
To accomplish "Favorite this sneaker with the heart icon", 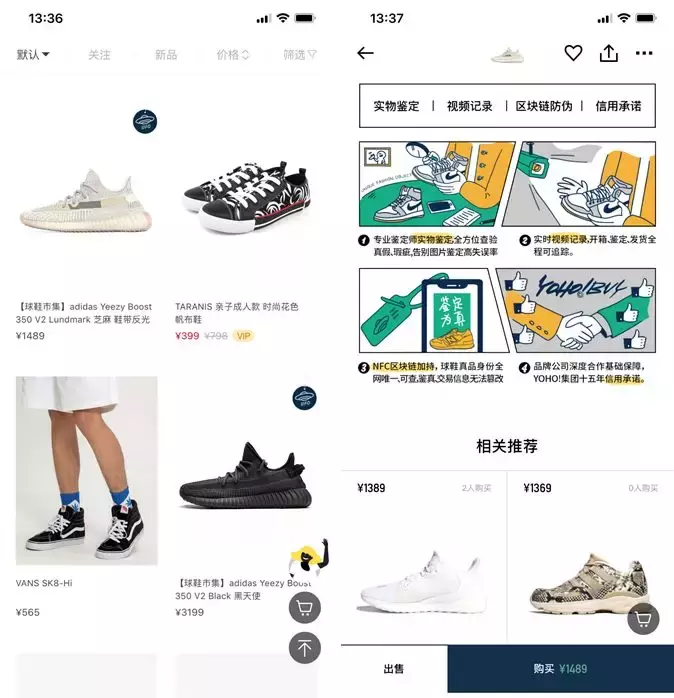I will (x=573, y=54).
